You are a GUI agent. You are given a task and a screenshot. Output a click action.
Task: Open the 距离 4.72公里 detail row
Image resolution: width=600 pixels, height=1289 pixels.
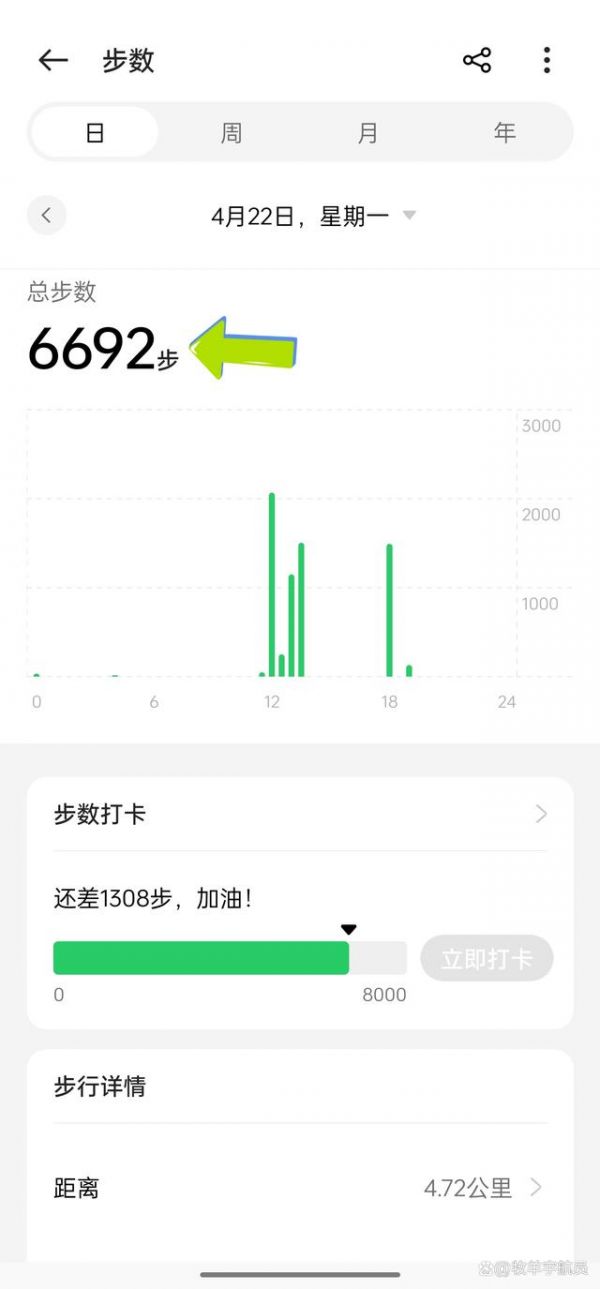pos(300,1188)
